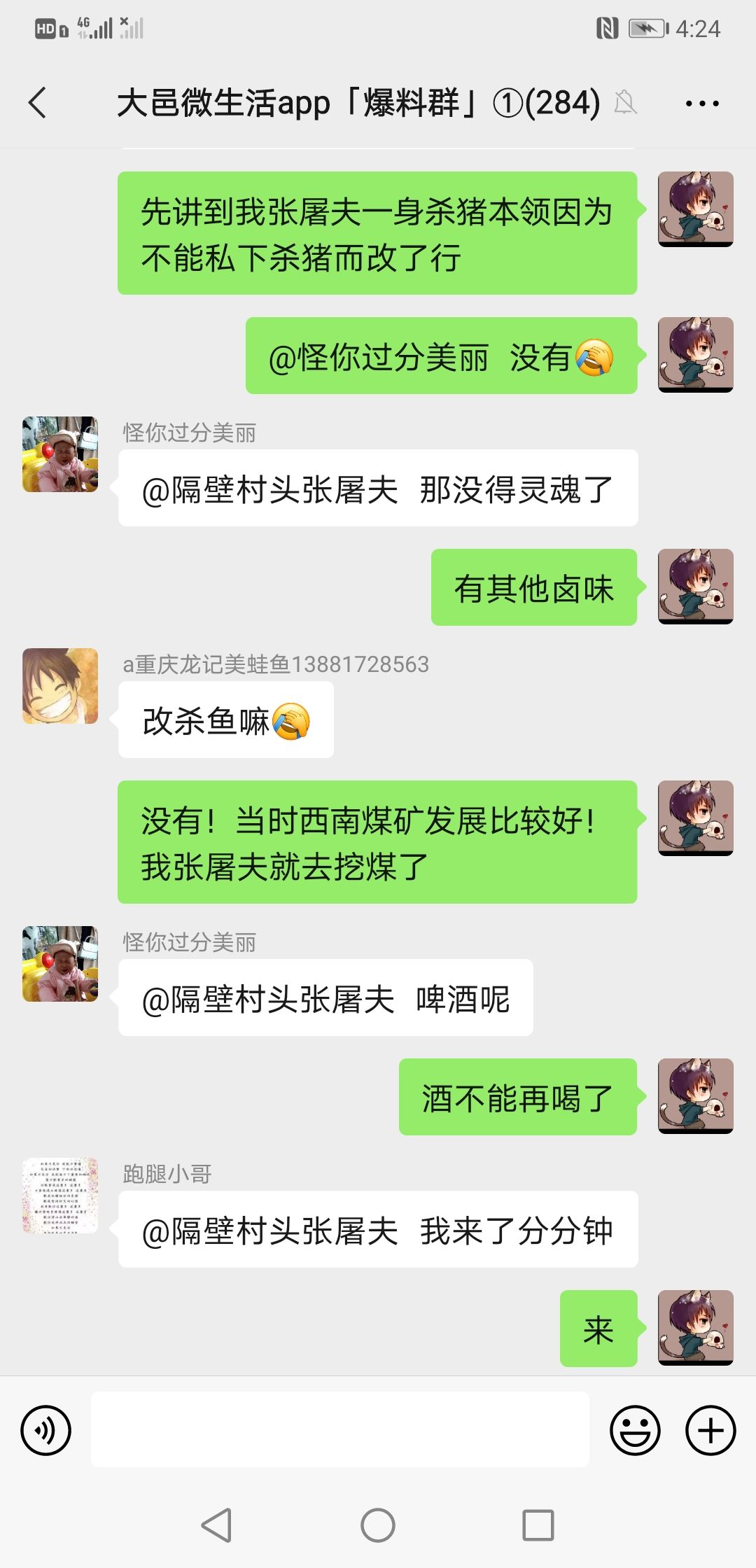Go back from the group chat
756x1568 pixels.
pos(38,103)
